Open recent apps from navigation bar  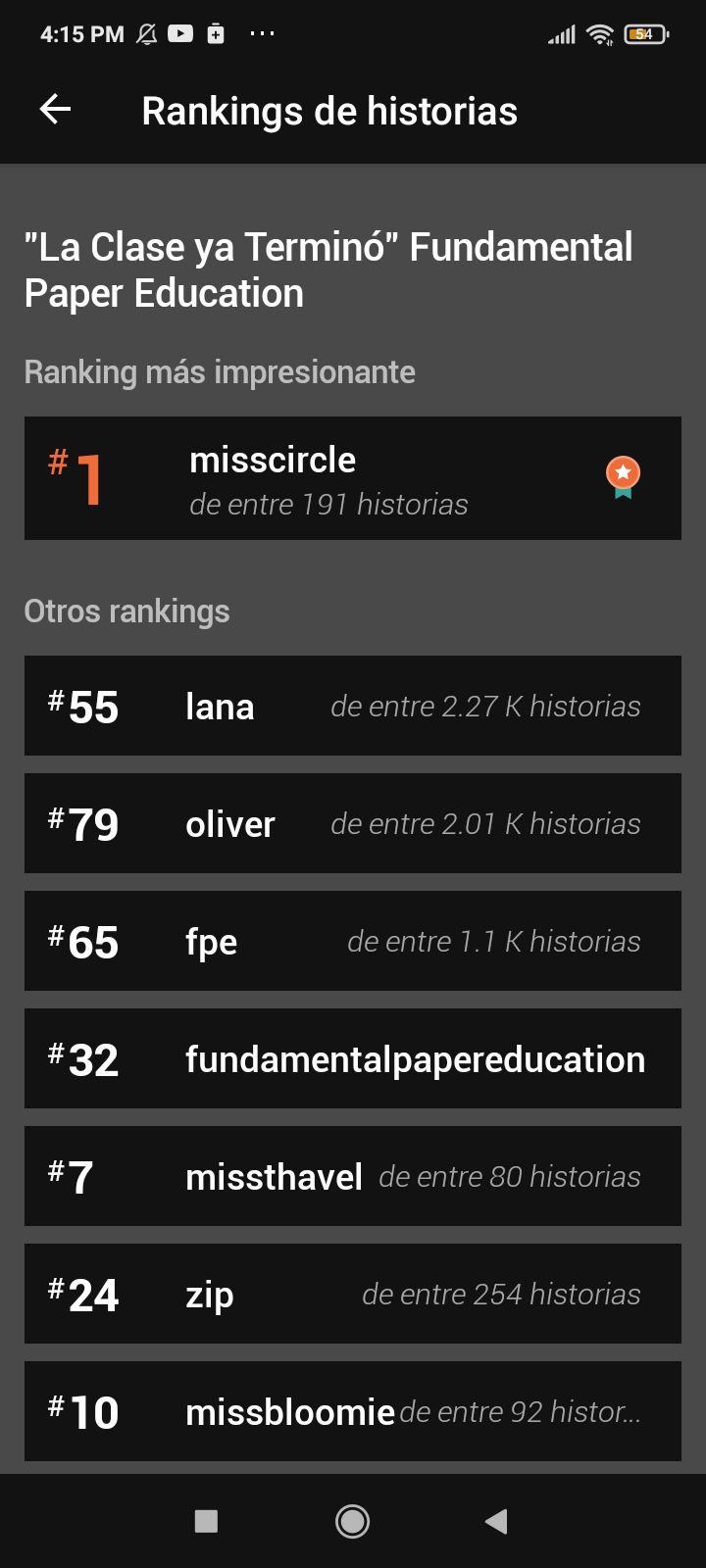tap(206, 1521)
